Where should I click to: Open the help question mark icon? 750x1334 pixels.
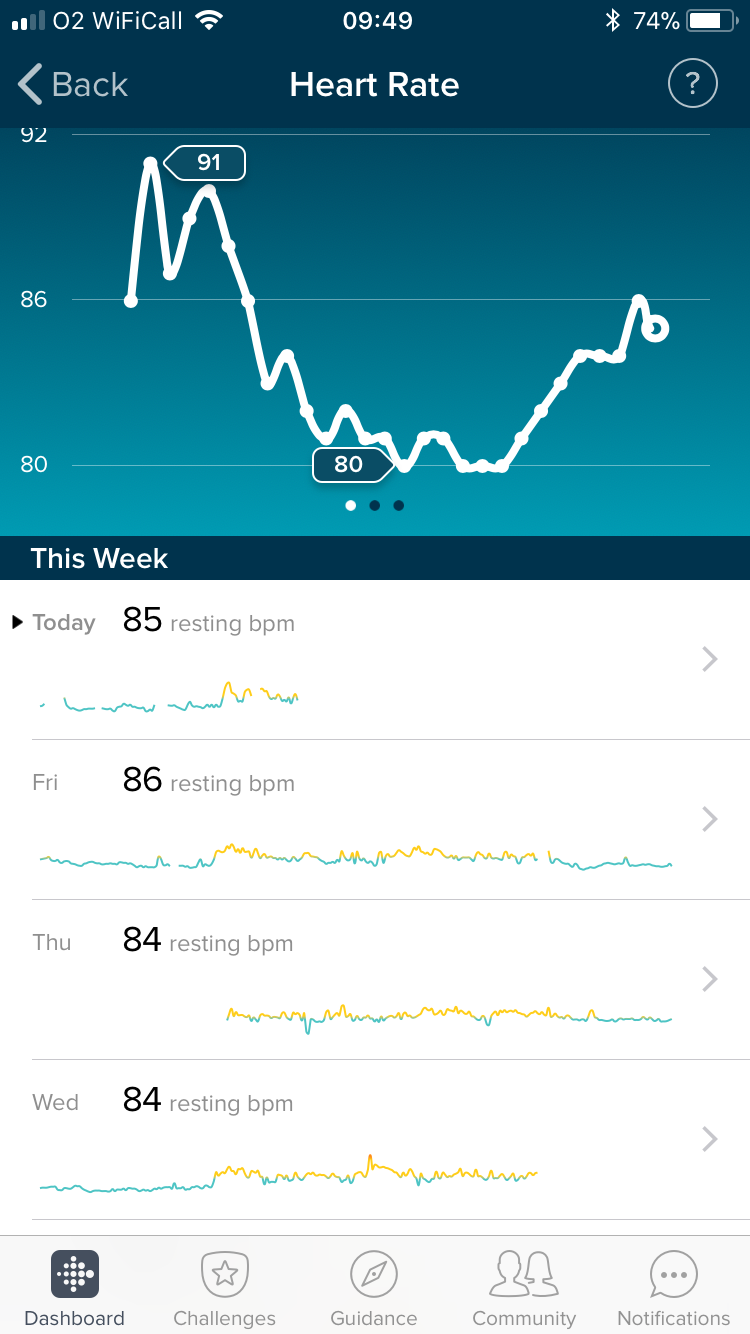(x=693, y=84)
